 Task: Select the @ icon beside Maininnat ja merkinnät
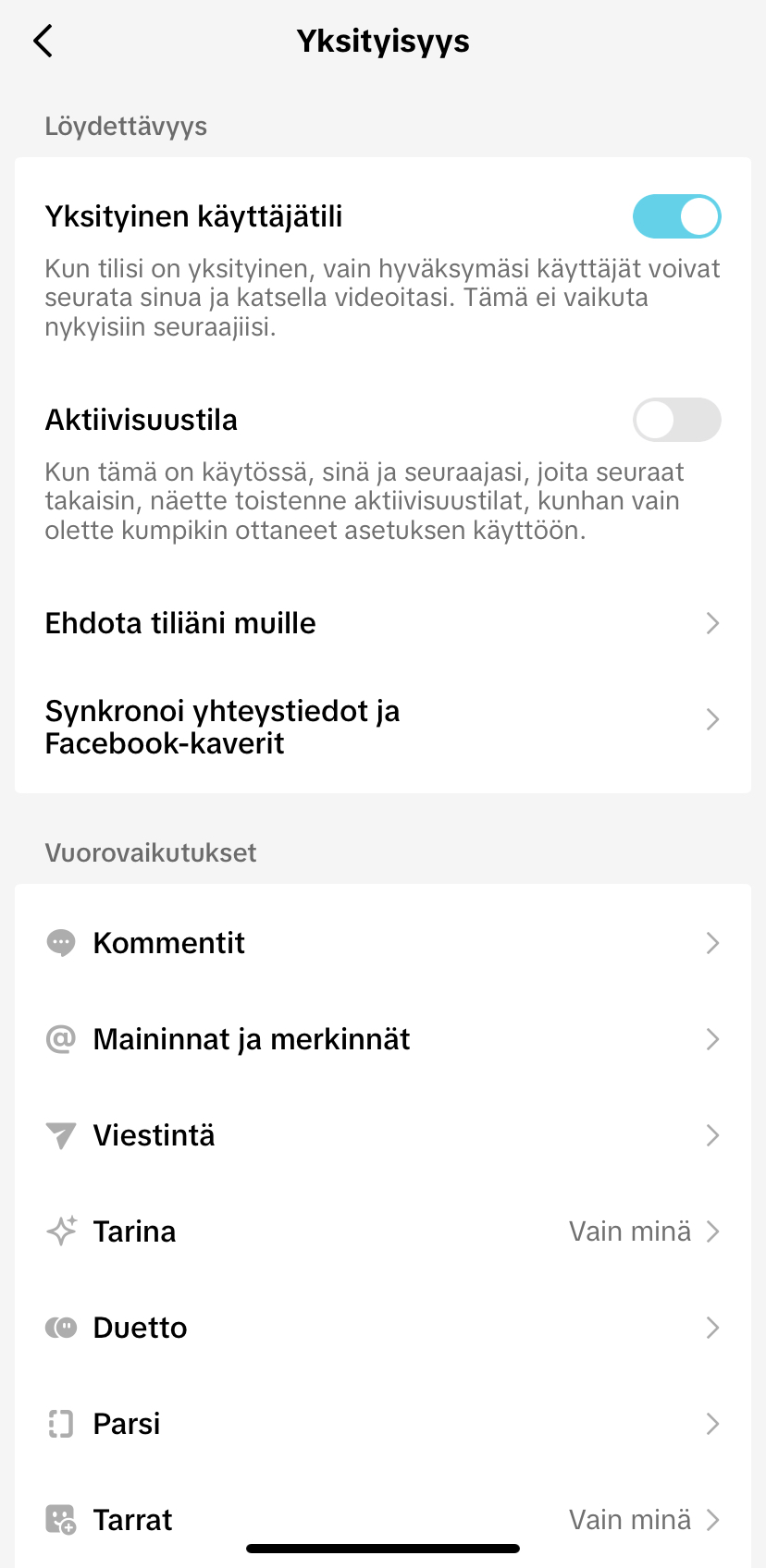pos(59,1038)
